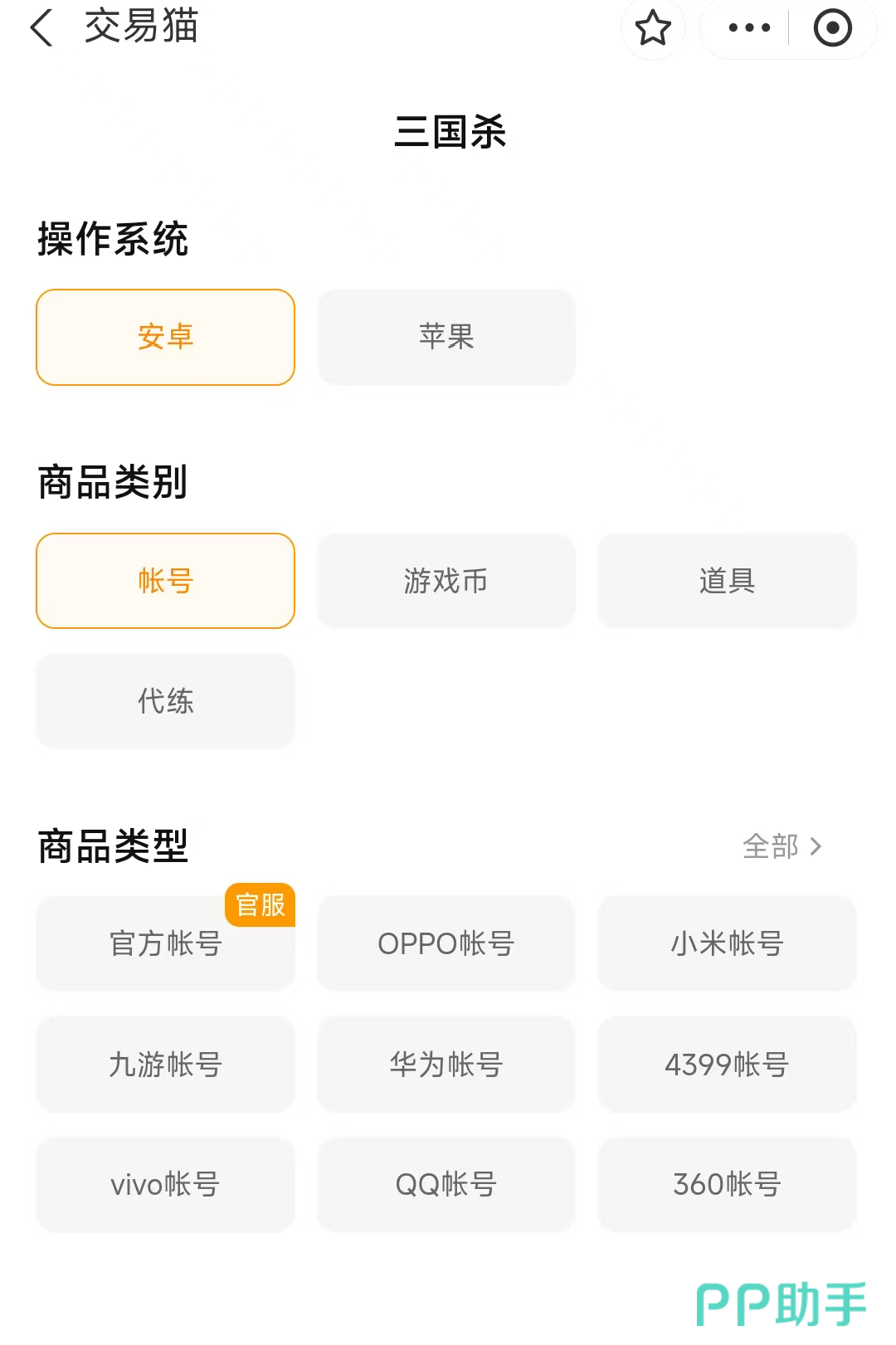Tap the QQ帐号 option
896x1345 pixels.
[x=446, y=1184]
